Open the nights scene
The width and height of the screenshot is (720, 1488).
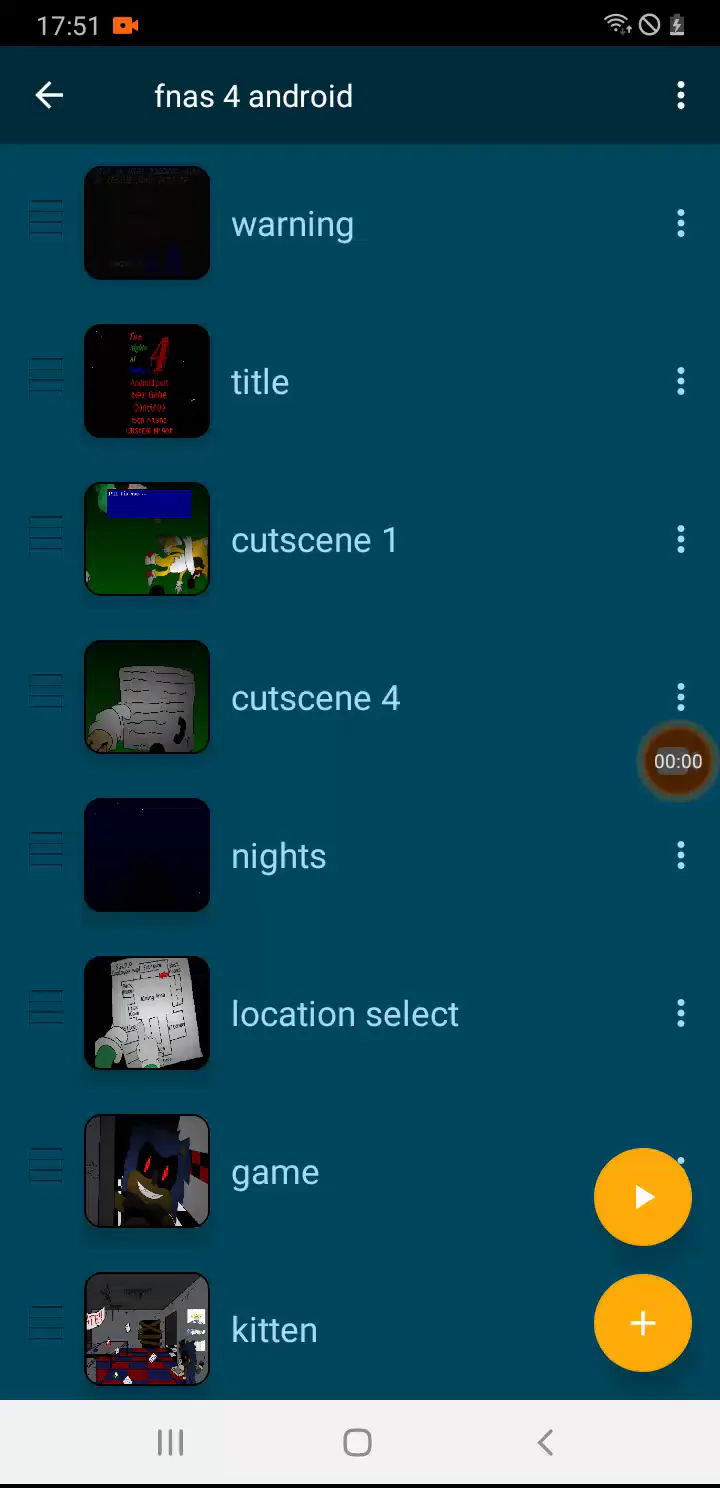[278, 856]
